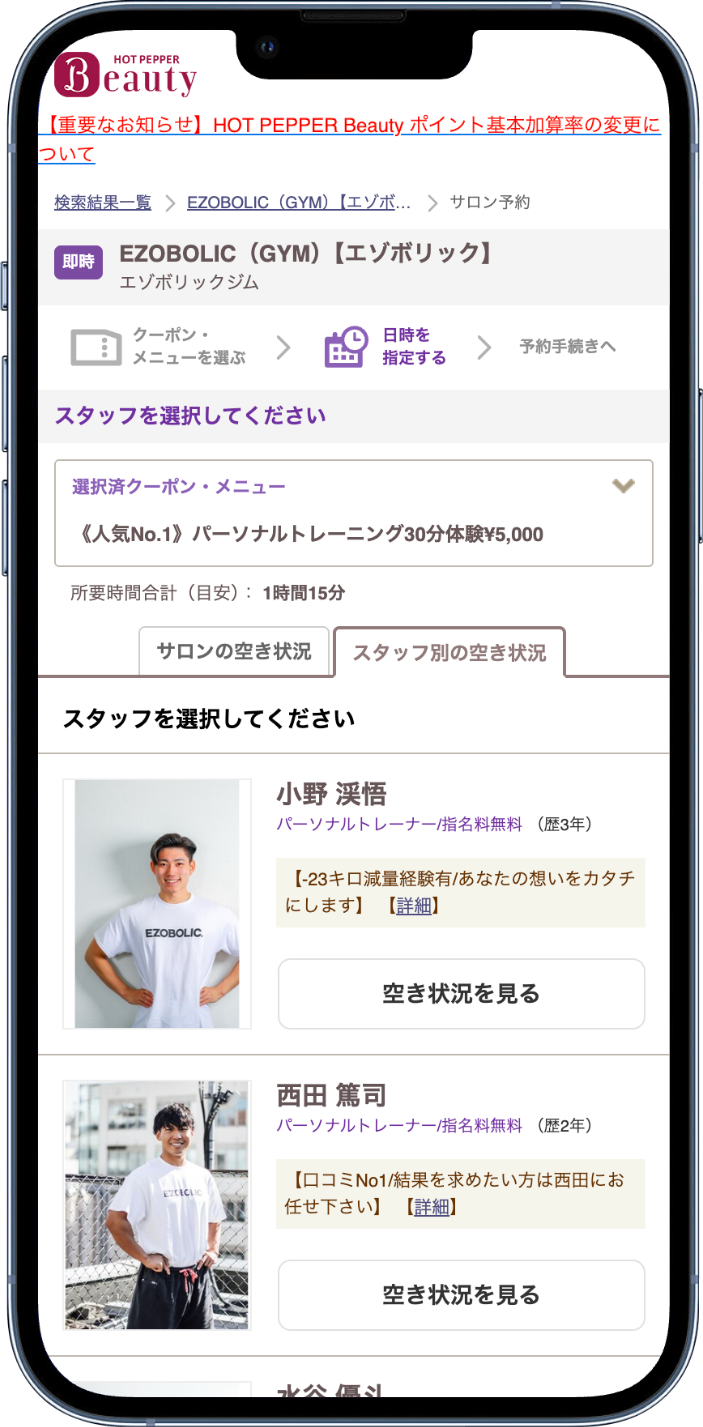The height and width of the screenshot is (1427, 703).
Task: Open 詳細 link for 小野 渓悟
Action: (413, 906)
